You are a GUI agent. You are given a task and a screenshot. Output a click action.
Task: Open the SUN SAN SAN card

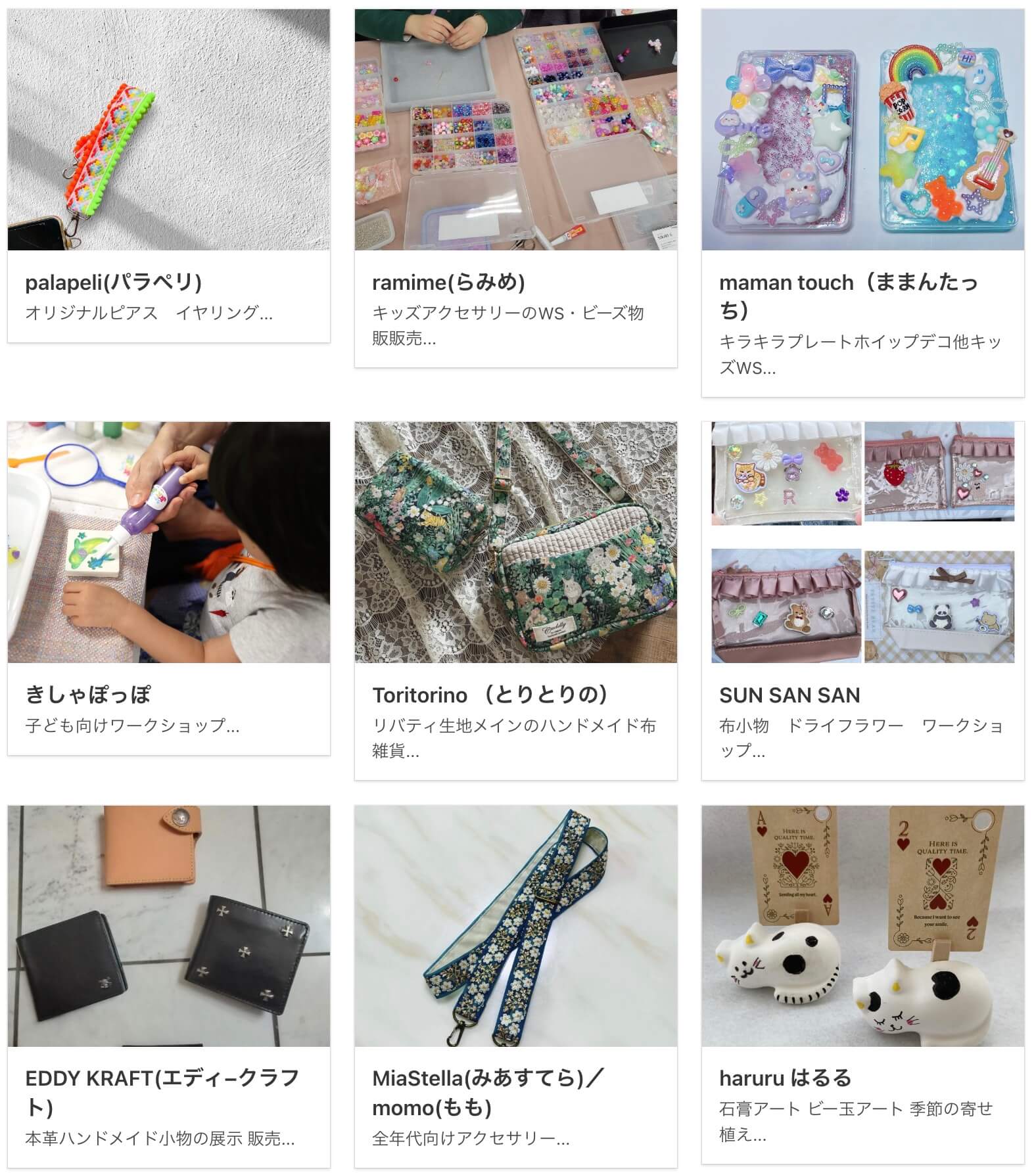click(x=862, y=601)
